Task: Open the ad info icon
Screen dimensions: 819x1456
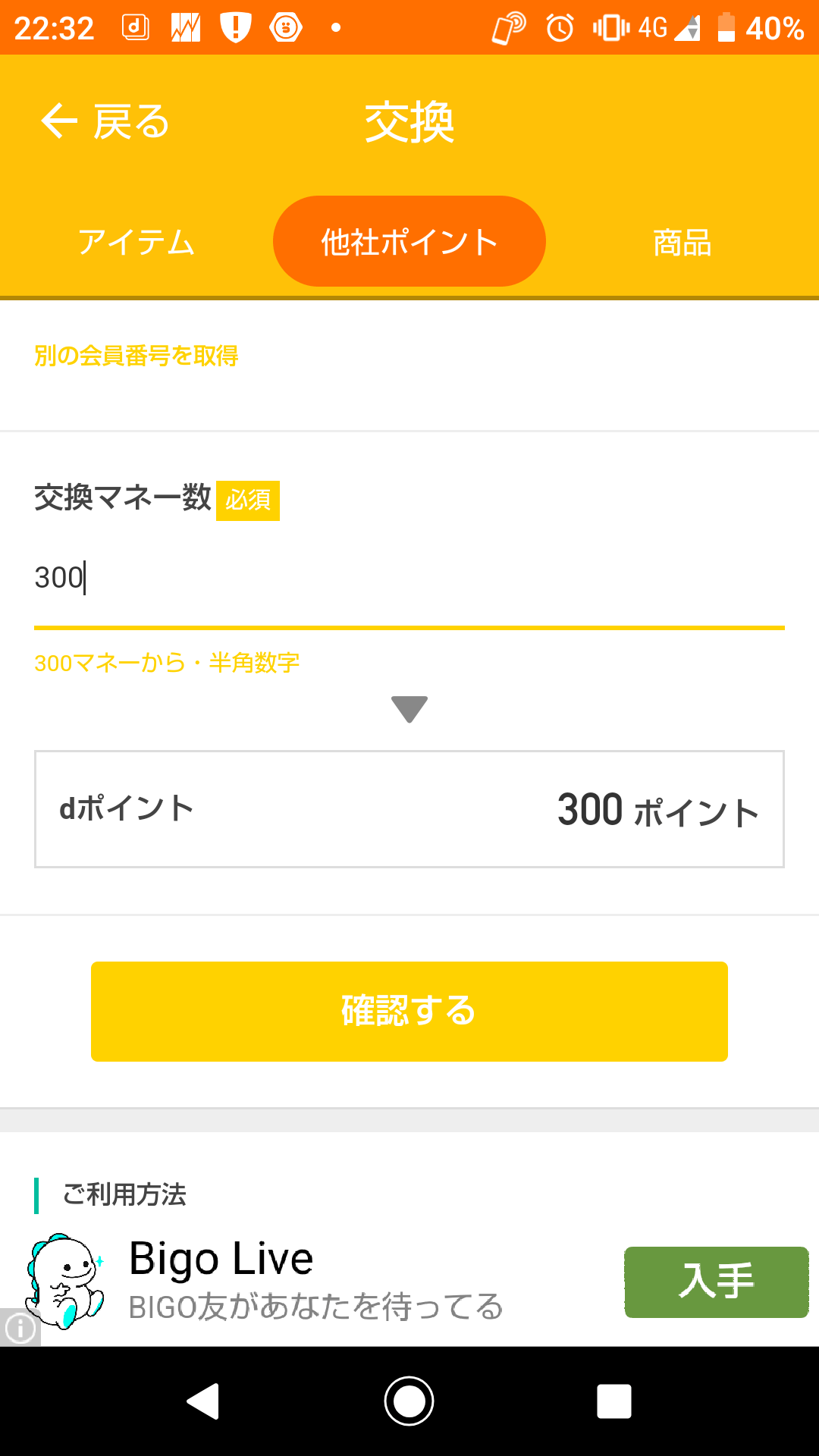Action: (x=20, y=1328)
